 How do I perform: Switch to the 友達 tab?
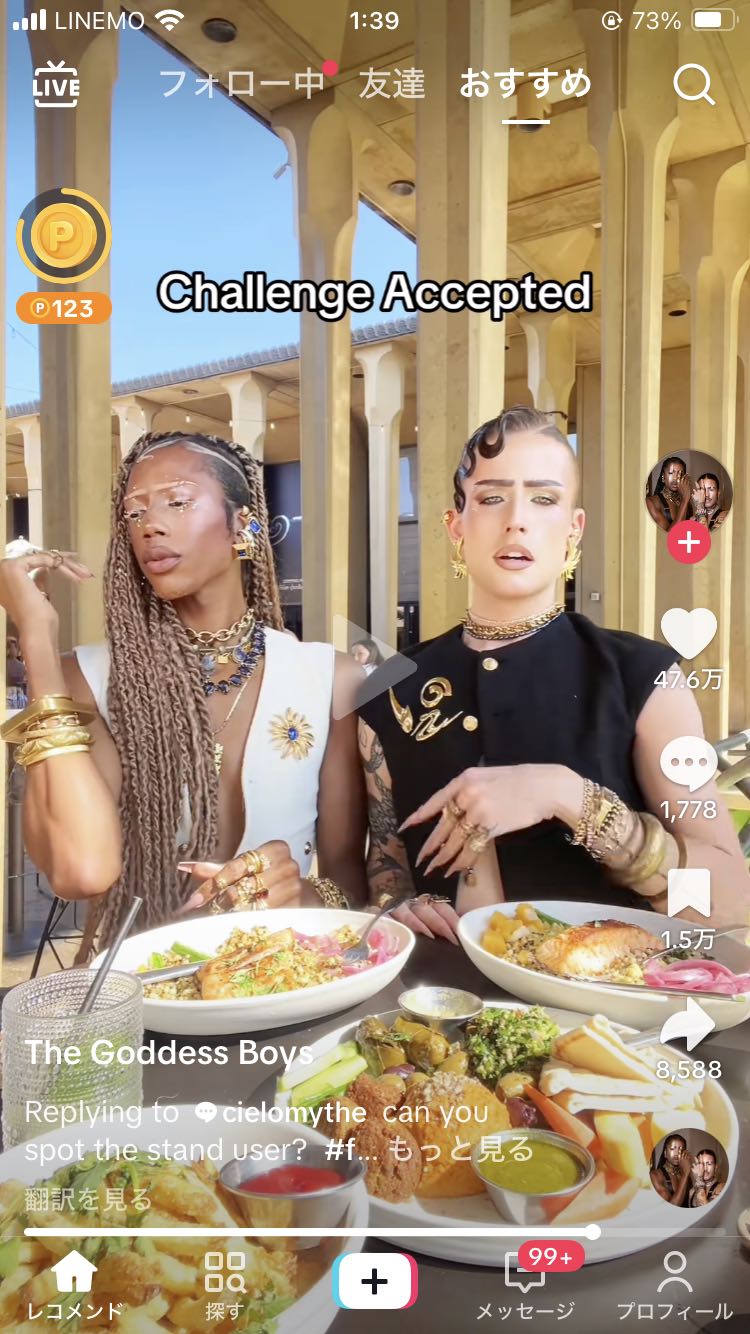(x=392, y=84)
